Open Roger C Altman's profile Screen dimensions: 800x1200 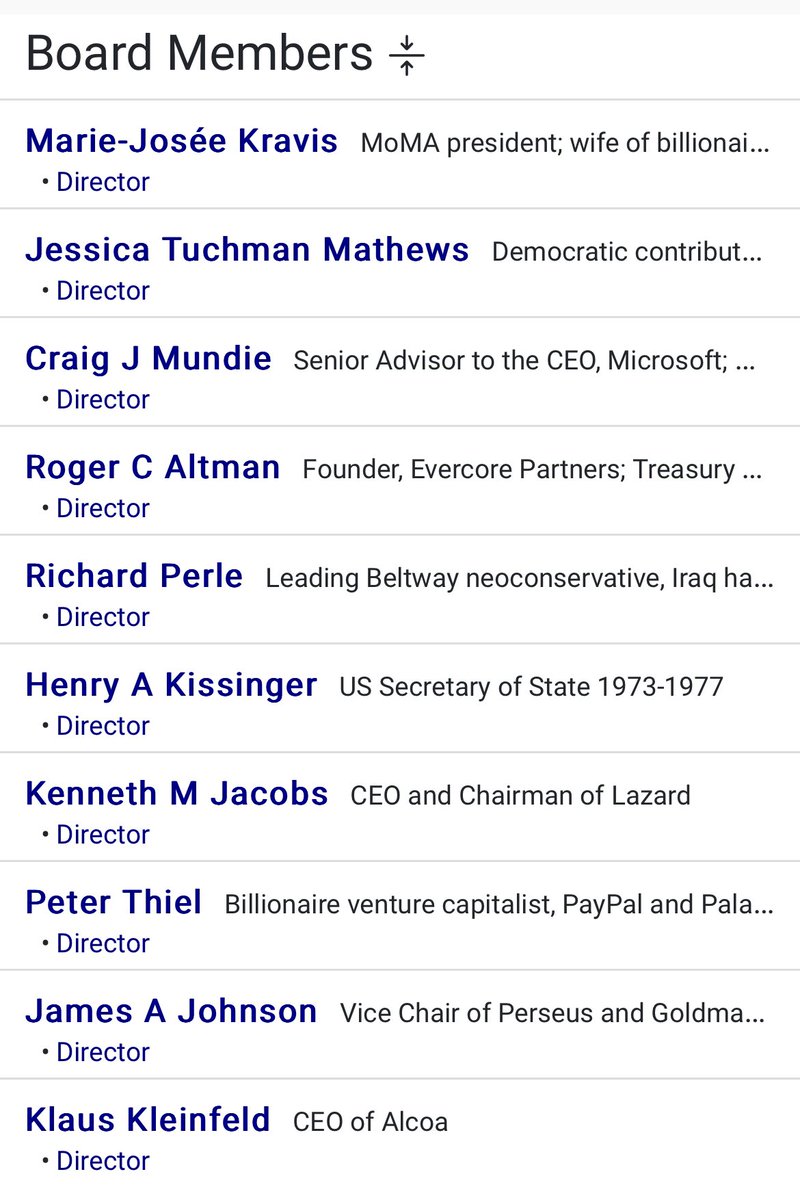pyautogui.click(x=152, y=468)
